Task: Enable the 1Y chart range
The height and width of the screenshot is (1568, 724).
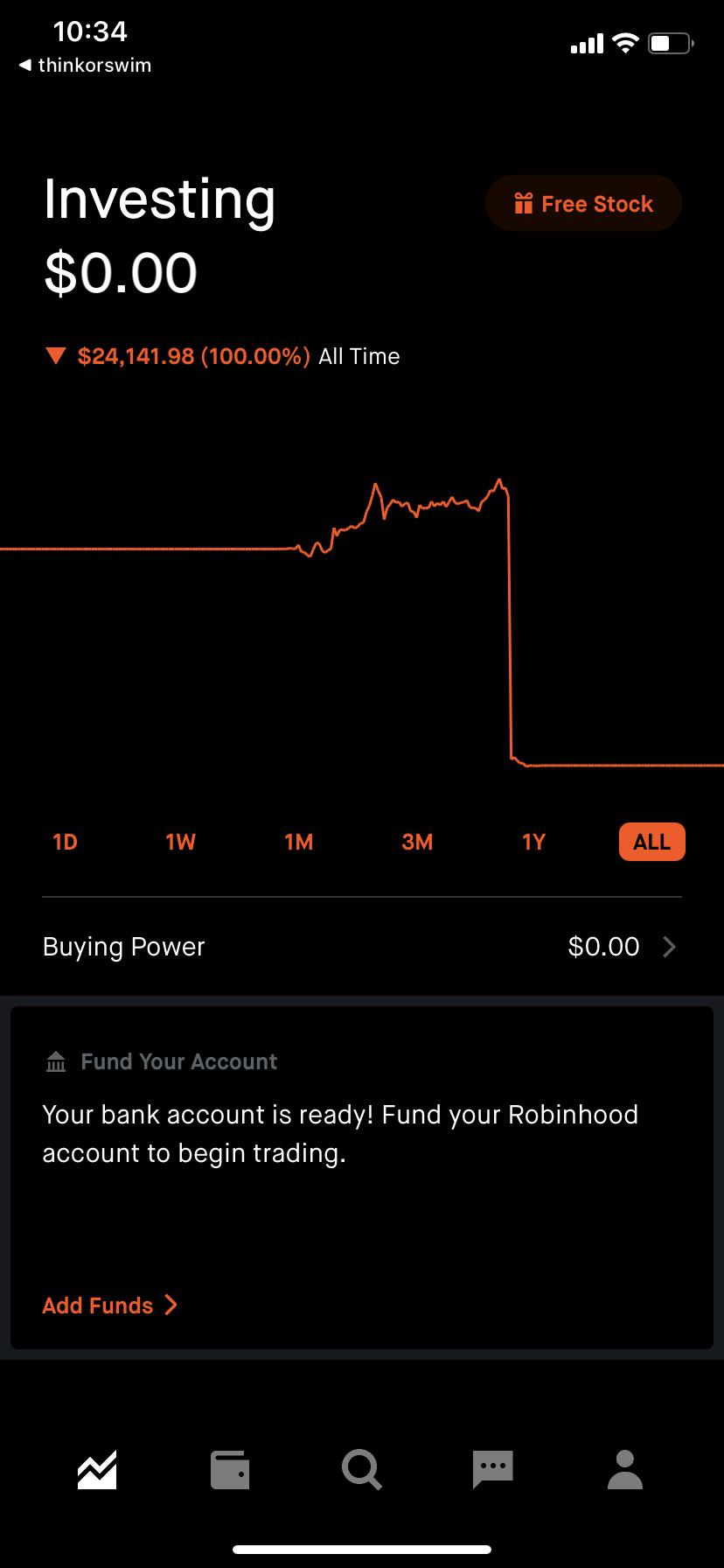Action: coord(533,841)
